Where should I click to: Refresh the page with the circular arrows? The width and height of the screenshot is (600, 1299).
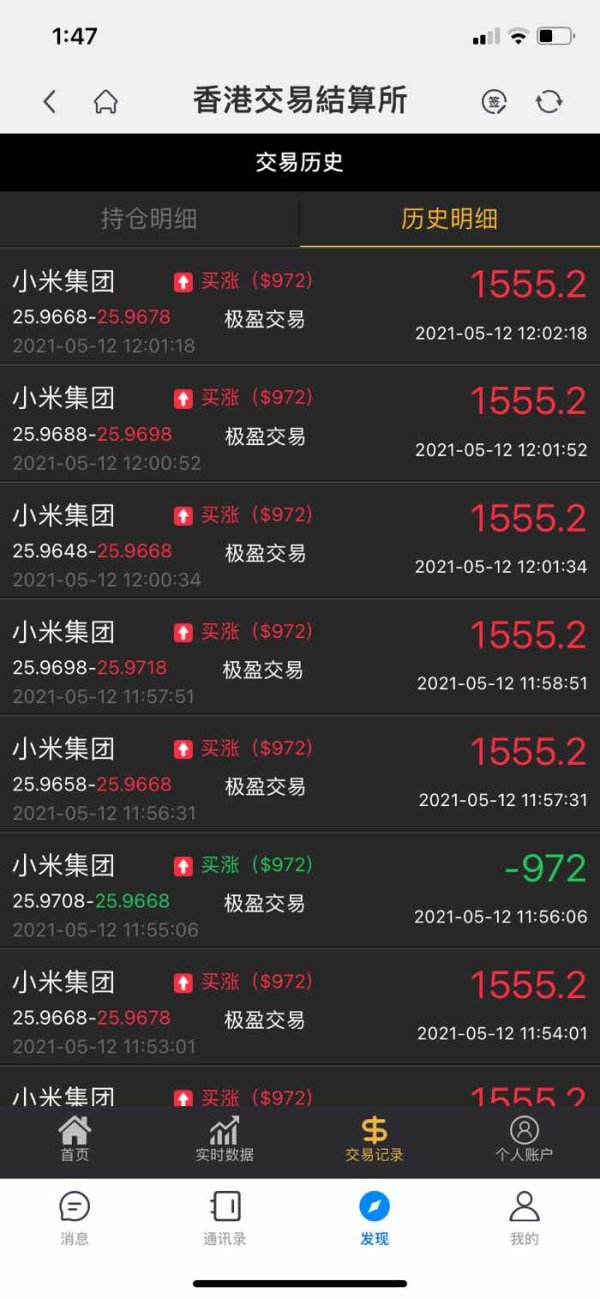(x=549, y=101)
